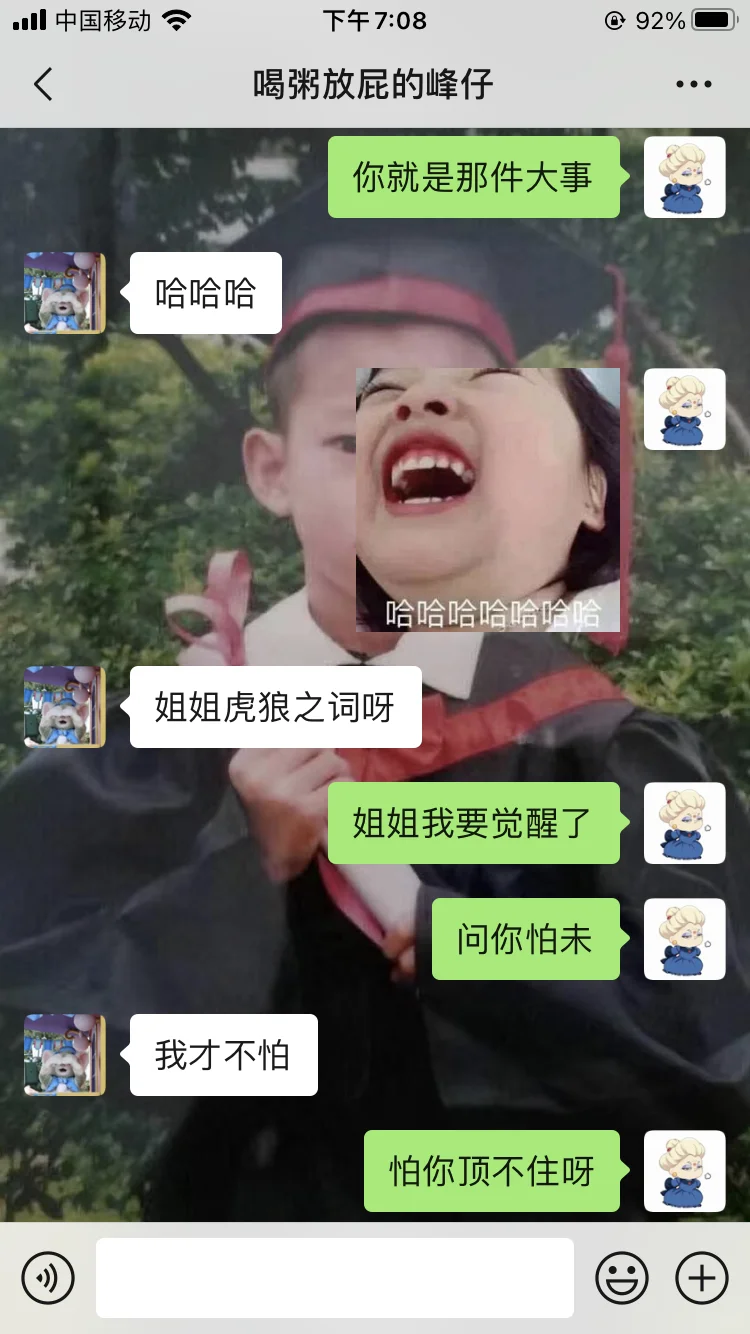
Task: Tap the message text field
Action: 335,1277
